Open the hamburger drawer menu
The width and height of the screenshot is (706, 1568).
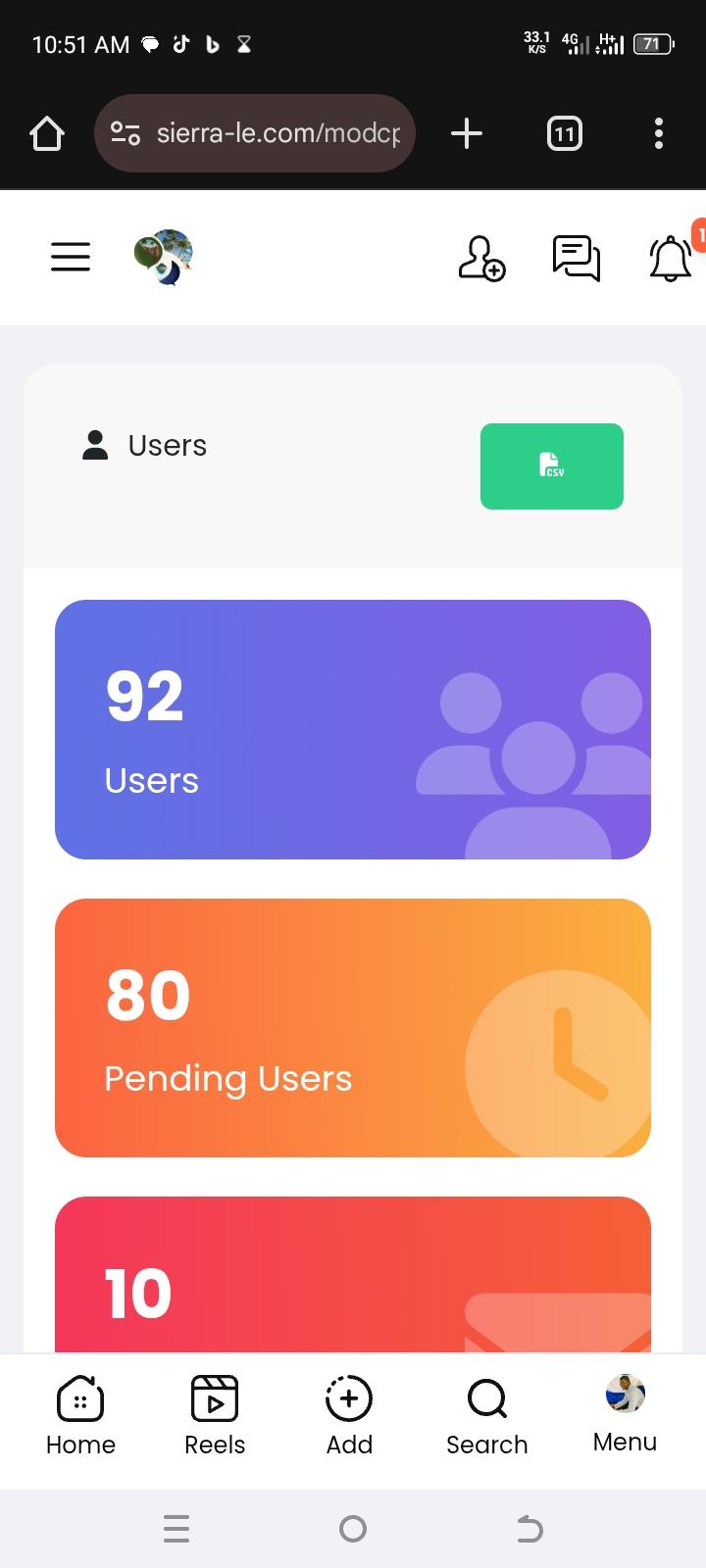click(71, 257)
